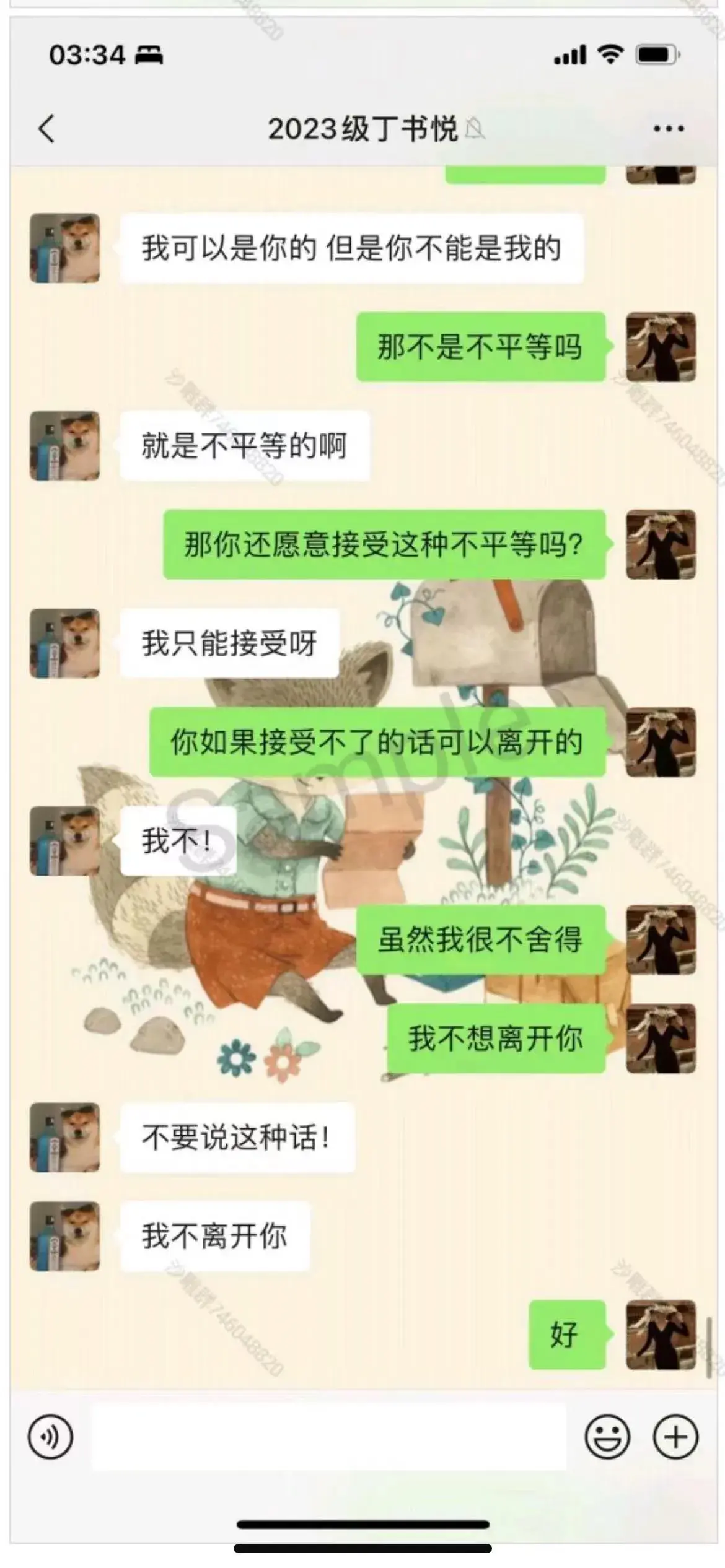Go back to the chat list
The width and height of the screenshot is (725, 1568).
(x=47, y=129)
